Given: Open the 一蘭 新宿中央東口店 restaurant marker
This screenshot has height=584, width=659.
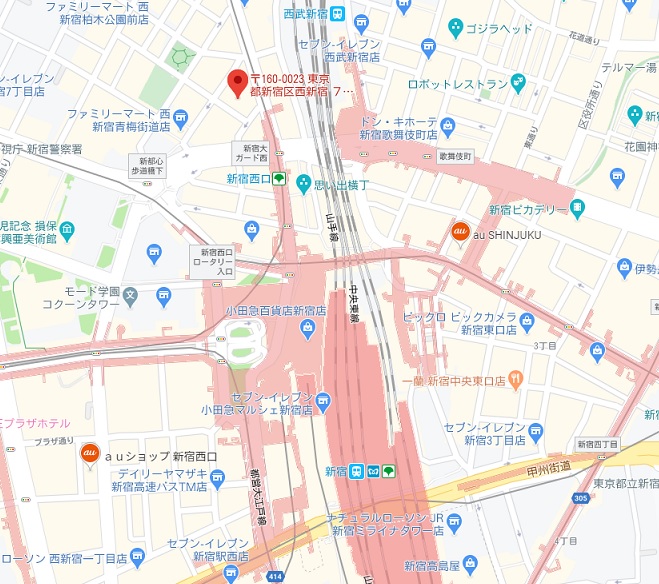Looking at the screenshot, I should [x=516, y=379].
